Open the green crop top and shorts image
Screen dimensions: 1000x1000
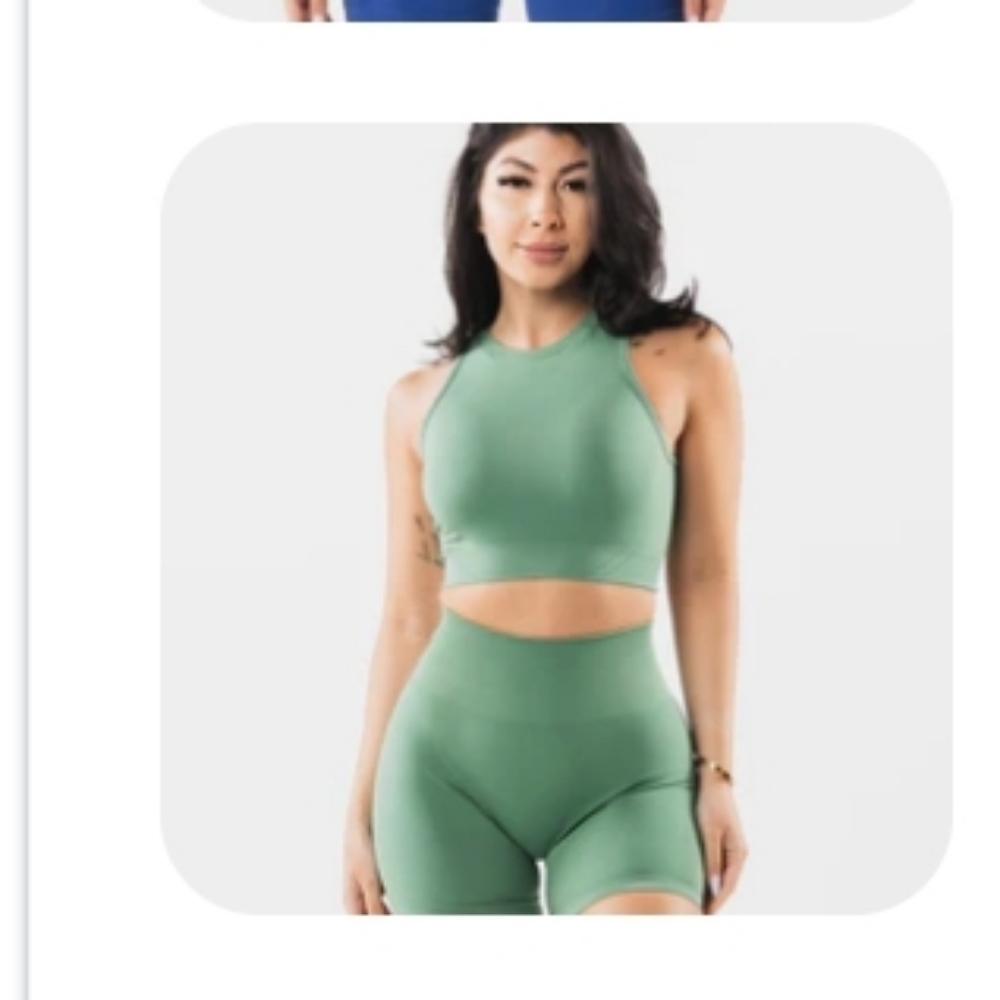[x=556, y=518]
